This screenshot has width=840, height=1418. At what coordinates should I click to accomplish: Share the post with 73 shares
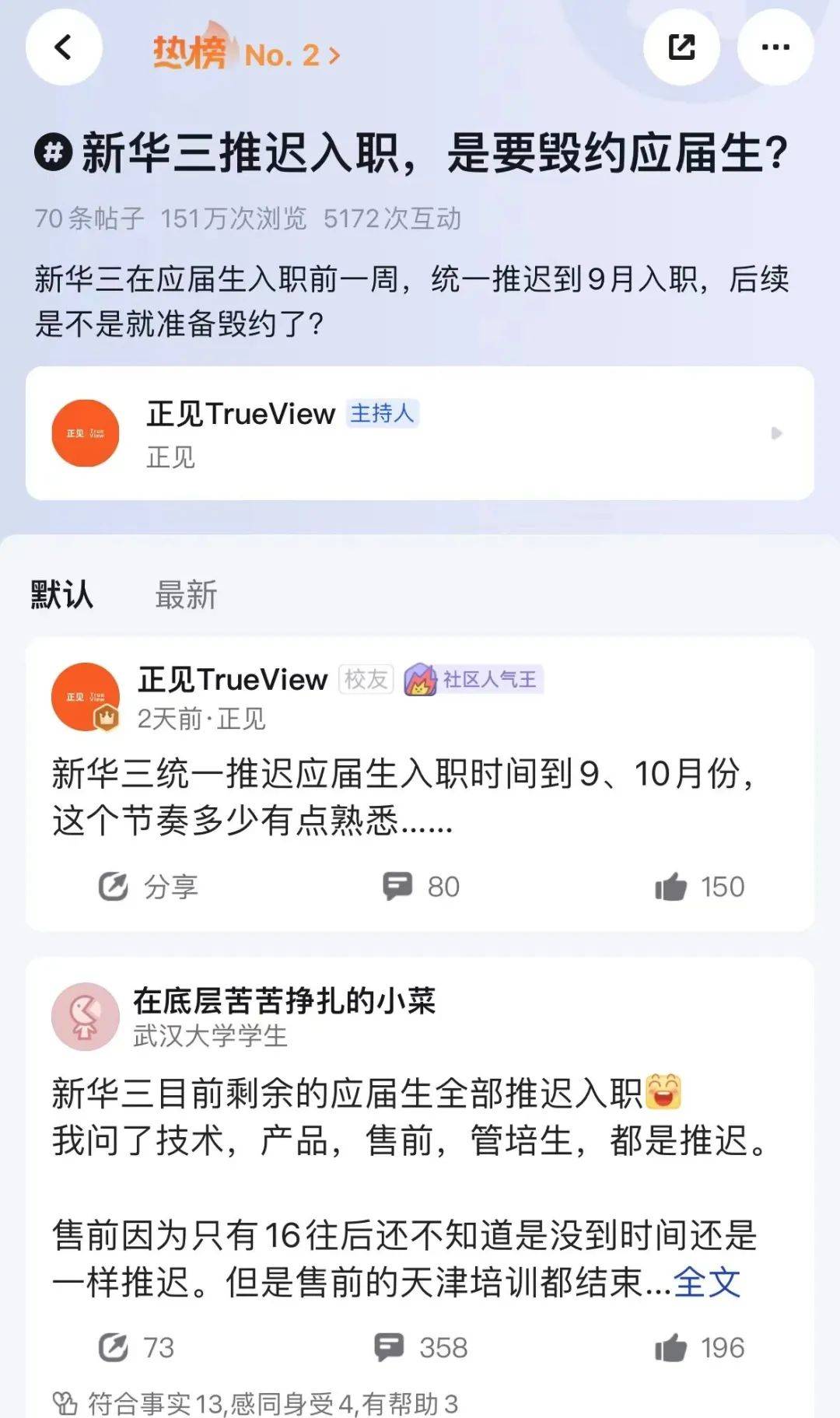pos(137,1347)
